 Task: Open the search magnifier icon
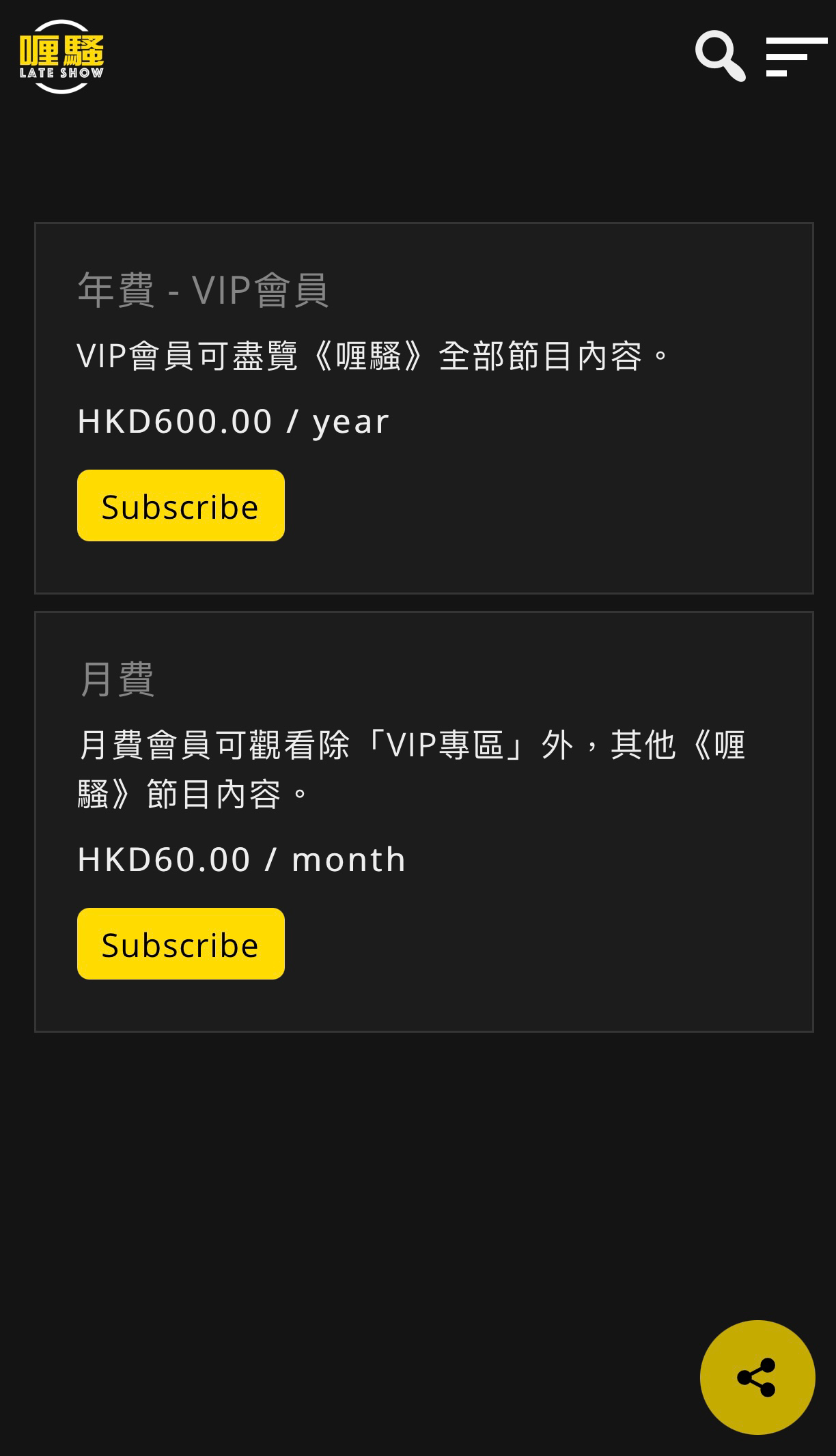[721, 56]
